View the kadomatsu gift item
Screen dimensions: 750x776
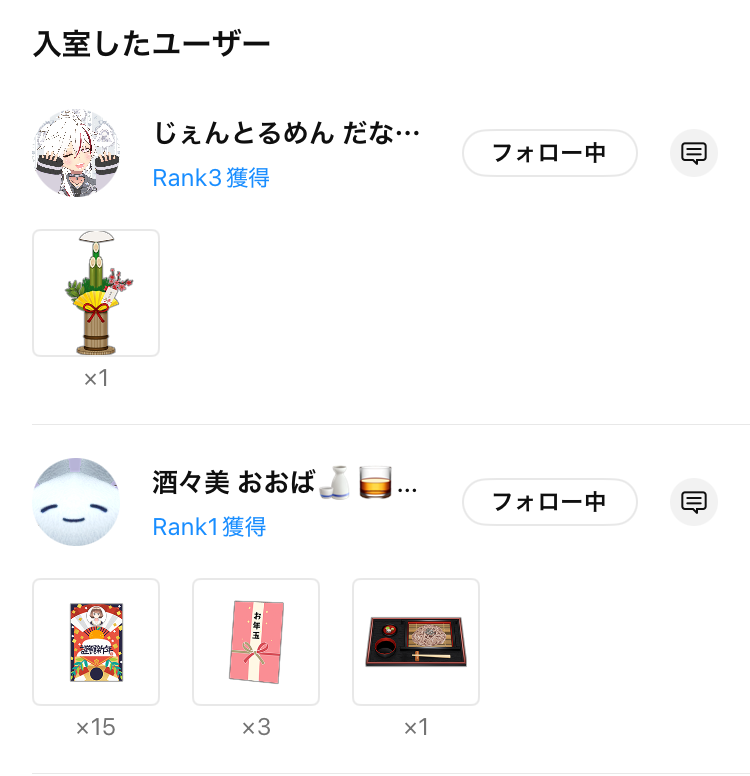(x=96, y=293)
